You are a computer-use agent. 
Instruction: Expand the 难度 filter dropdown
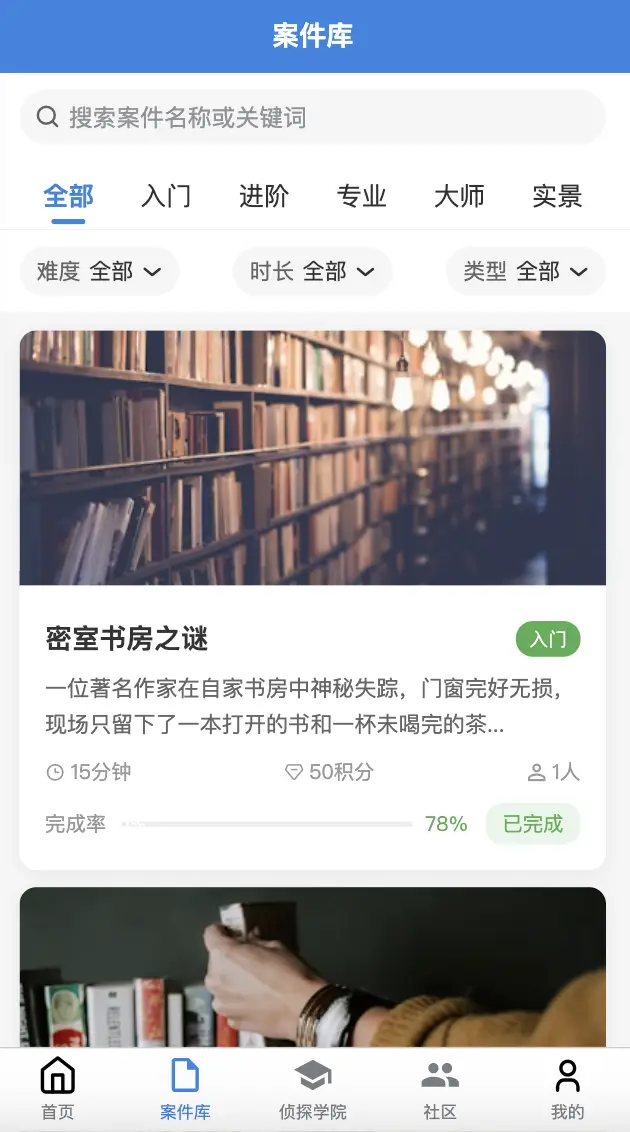click(x=99, y=271)
